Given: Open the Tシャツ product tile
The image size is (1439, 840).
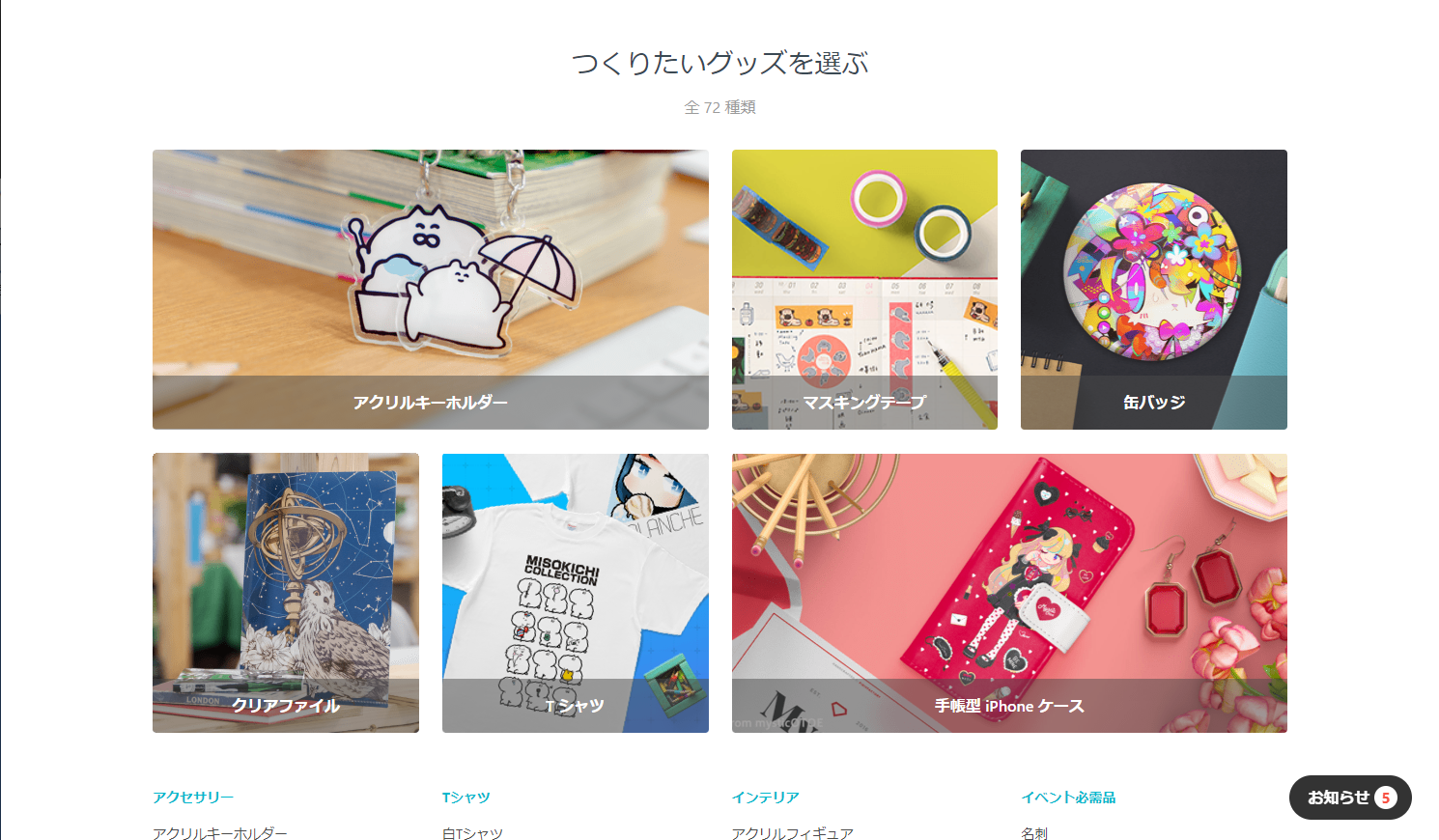Looking at the screenshot, I should coord(575,593).
